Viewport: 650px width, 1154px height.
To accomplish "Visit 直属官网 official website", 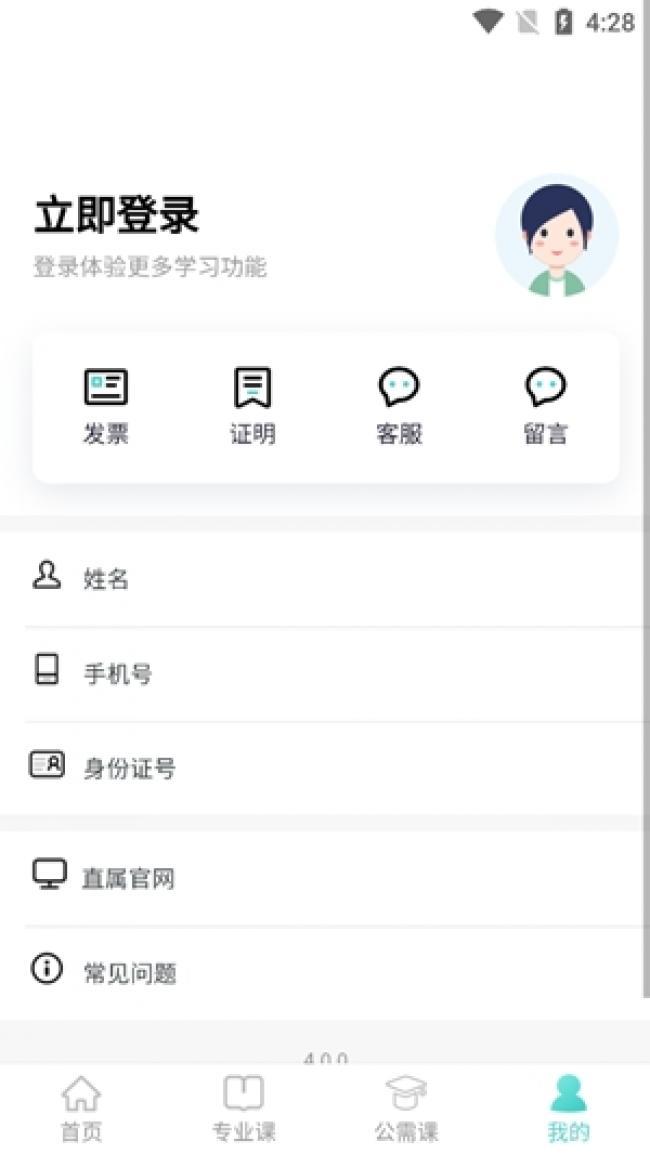I will [325, 878].
